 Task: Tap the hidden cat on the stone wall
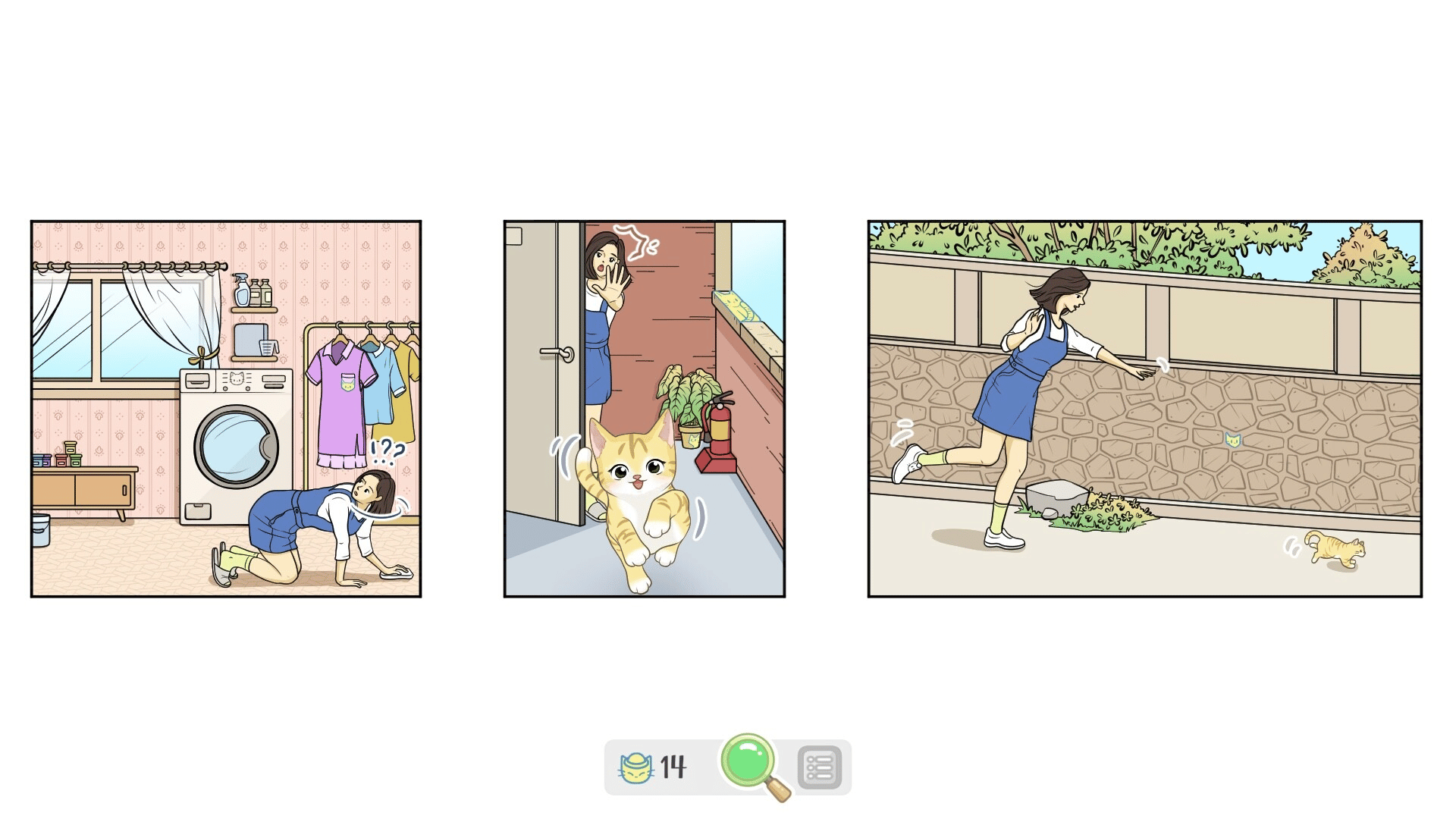(1233, 440)
